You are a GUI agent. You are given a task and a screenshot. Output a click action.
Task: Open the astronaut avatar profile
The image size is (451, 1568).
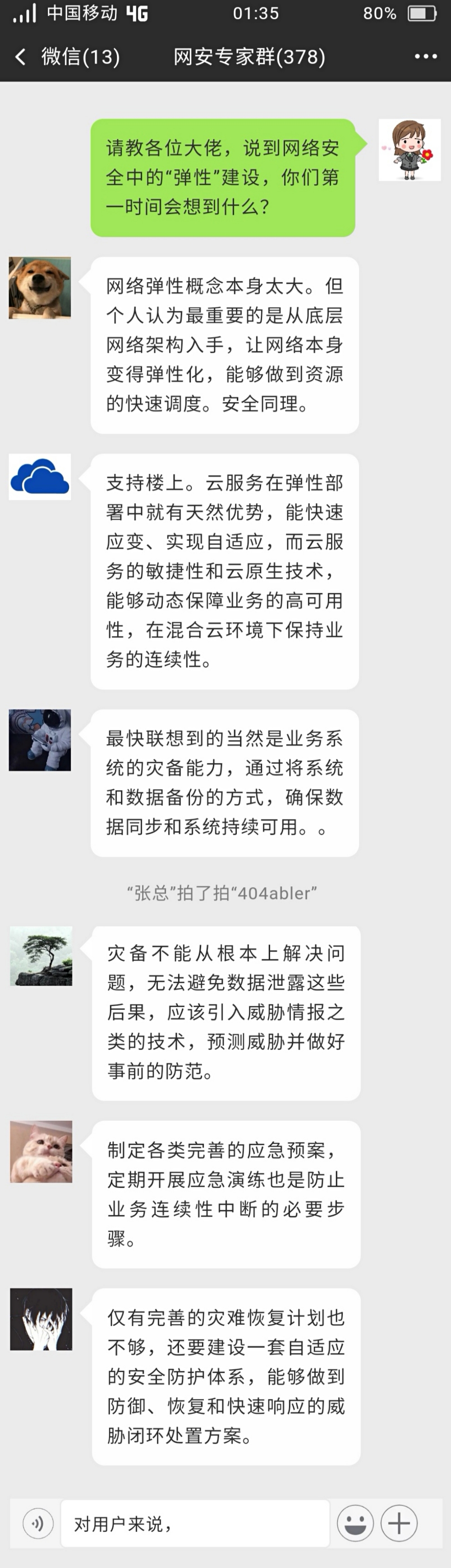pos(40,740)
